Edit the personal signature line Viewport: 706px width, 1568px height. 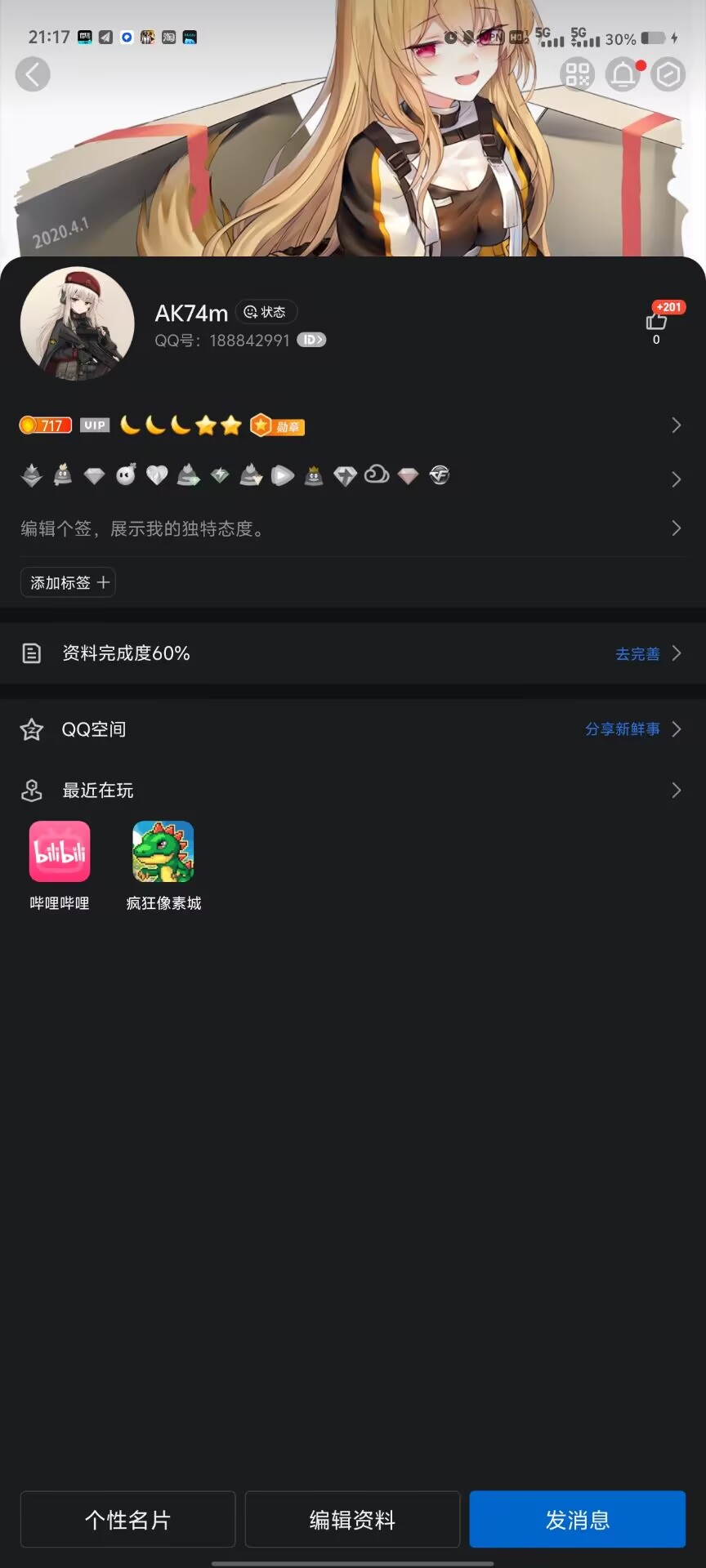[353, 528]
